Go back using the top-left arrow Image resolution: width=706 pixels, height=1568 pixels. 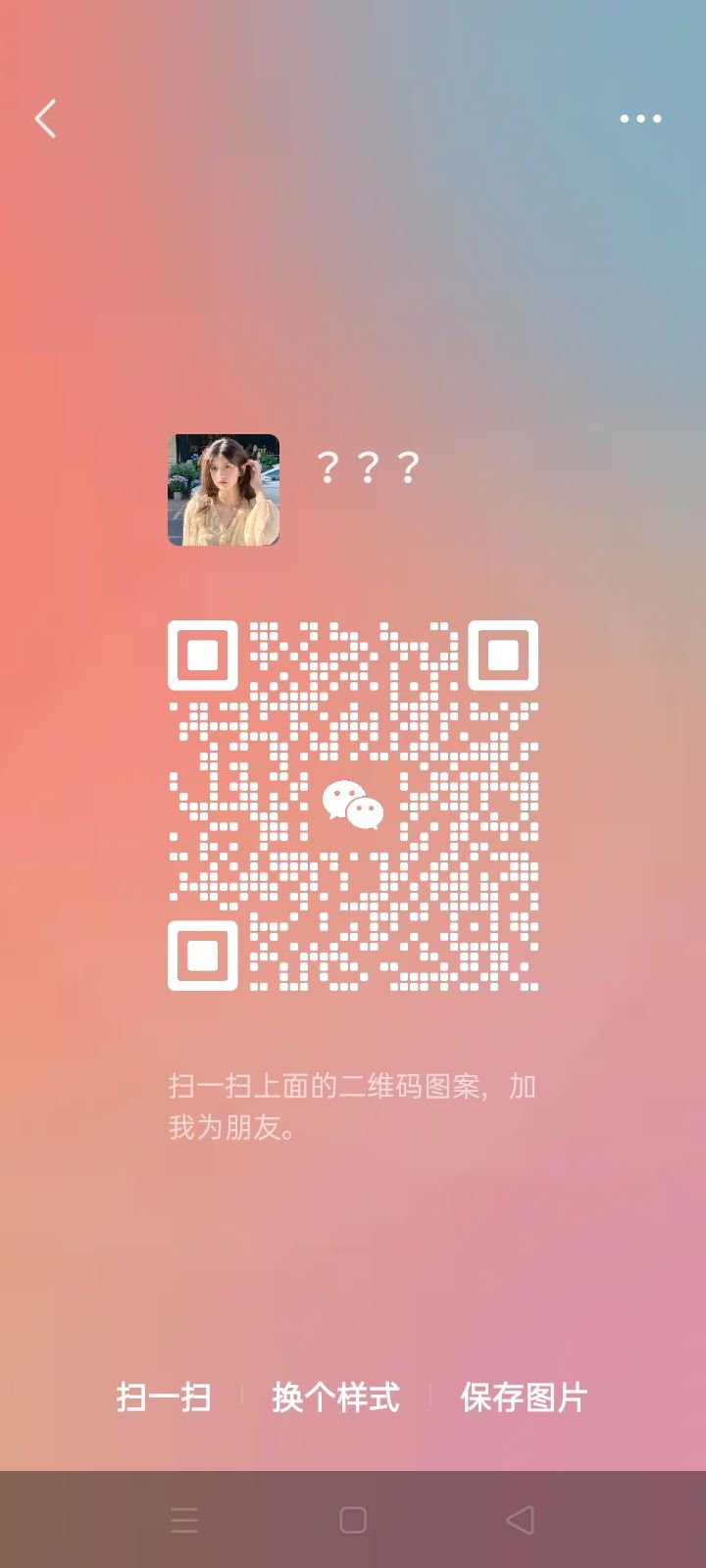(x=45, y=119)
